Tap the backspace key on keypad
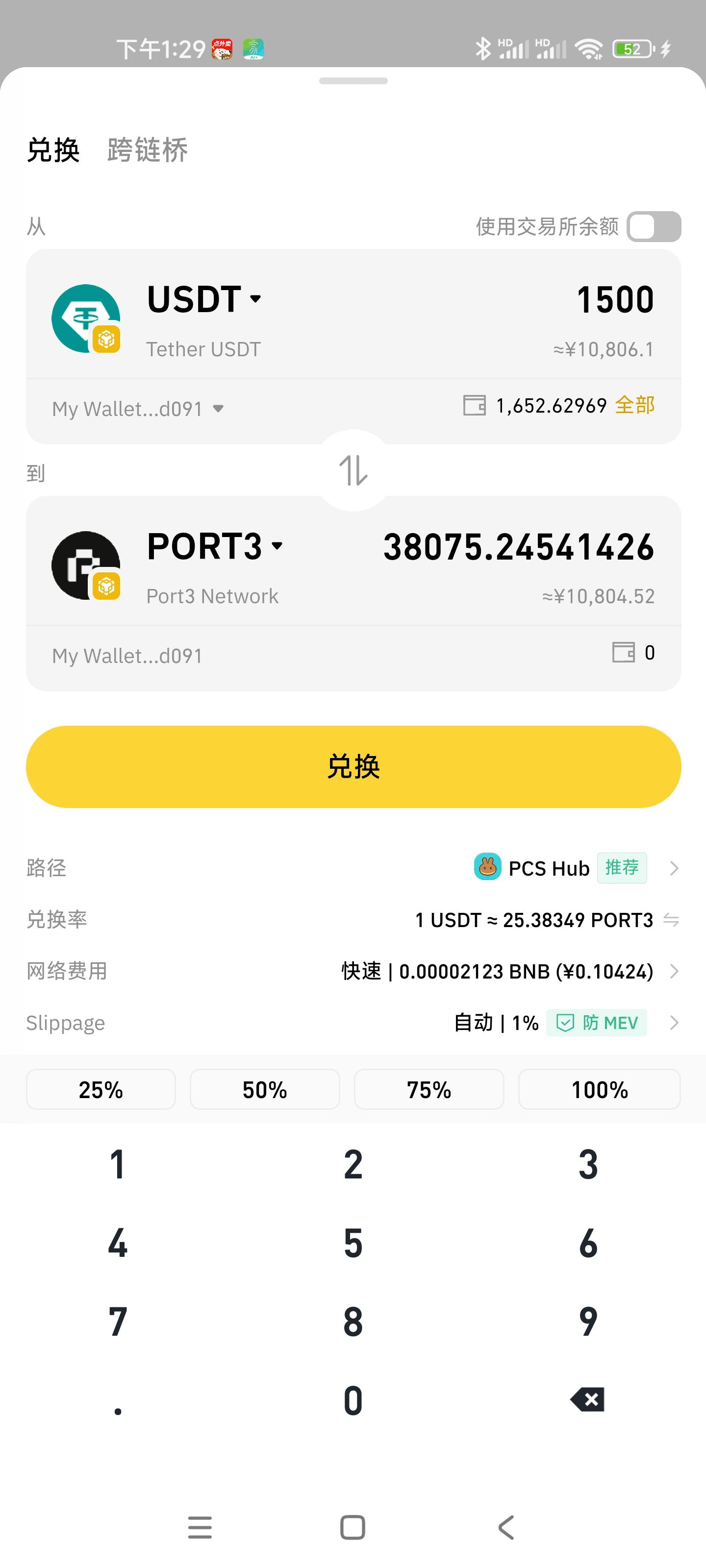 point(588,1399)
